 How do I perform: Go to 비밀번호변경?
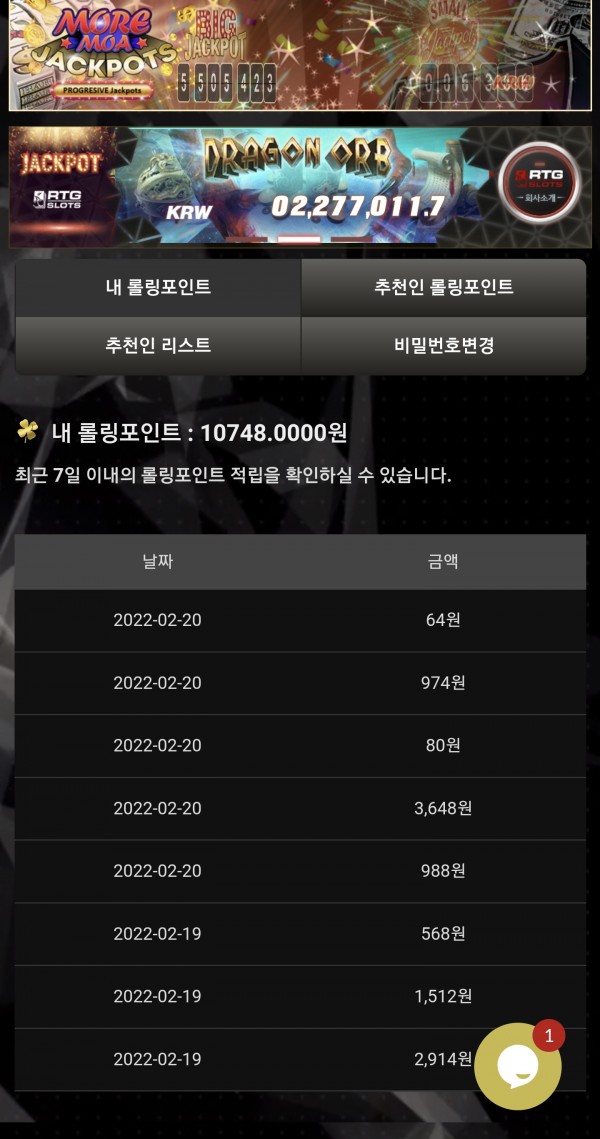click(443, 346)
